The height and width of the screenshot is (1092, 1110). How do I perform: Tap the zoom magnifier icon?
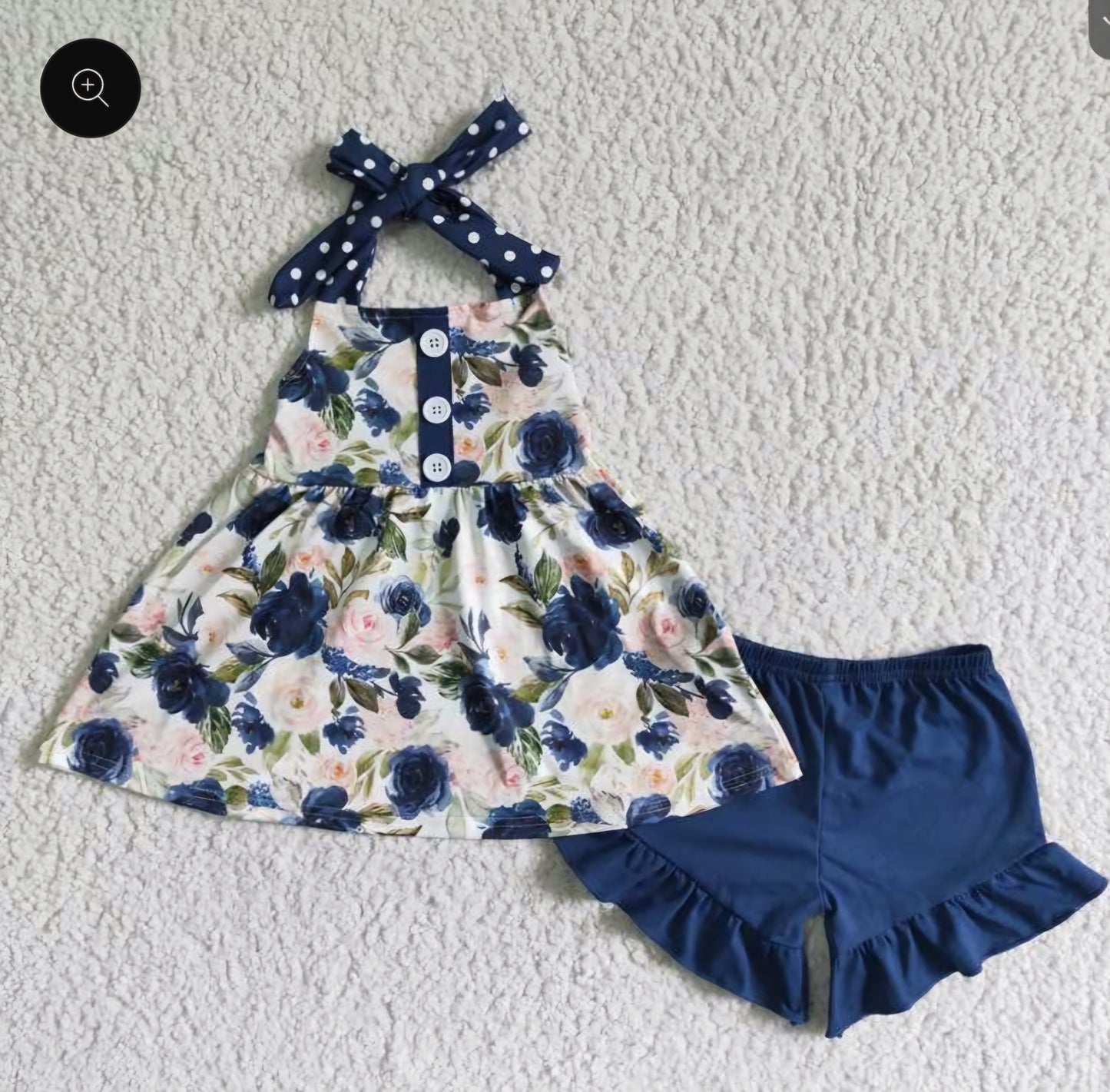coord(90,88)
